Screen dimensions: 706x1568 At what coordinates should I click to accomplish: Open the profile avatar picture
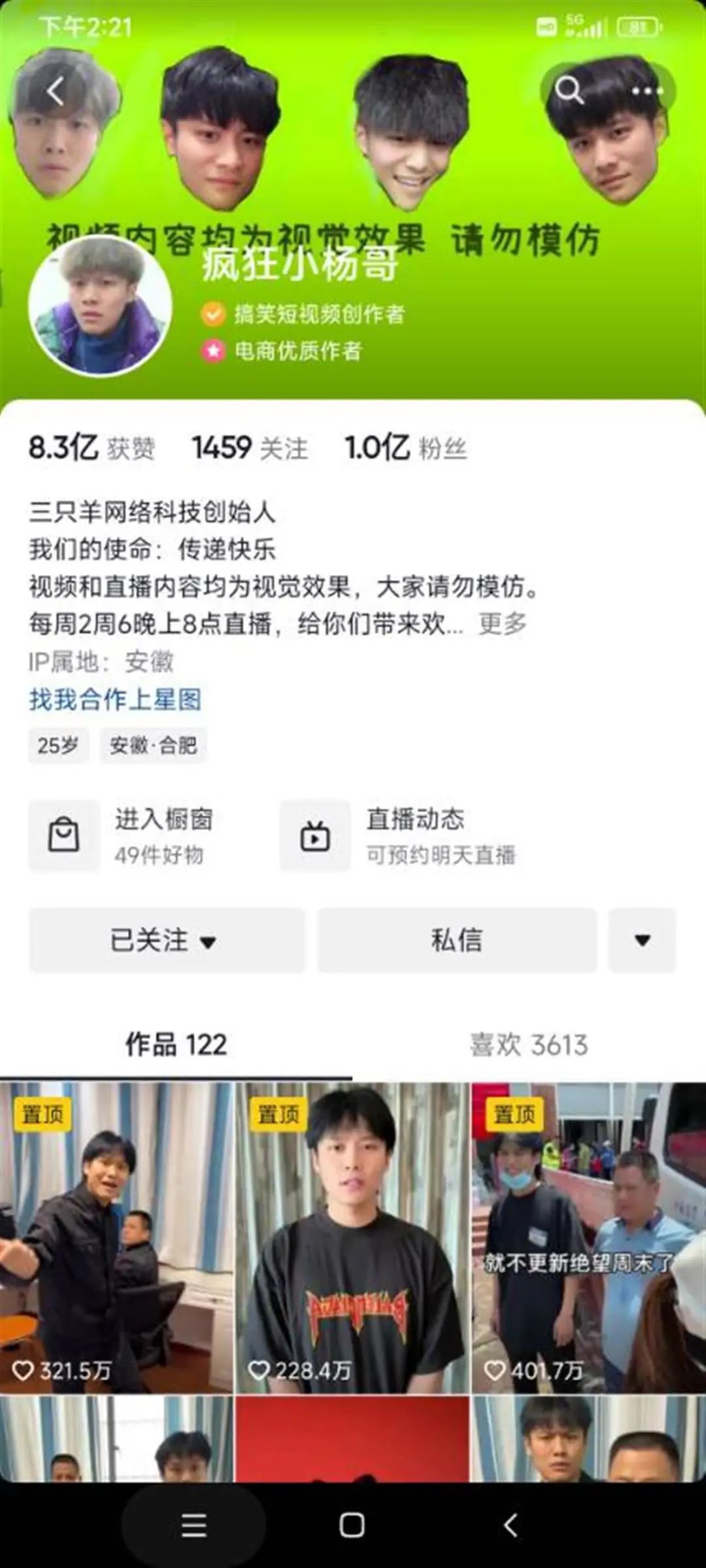point(100,306)
